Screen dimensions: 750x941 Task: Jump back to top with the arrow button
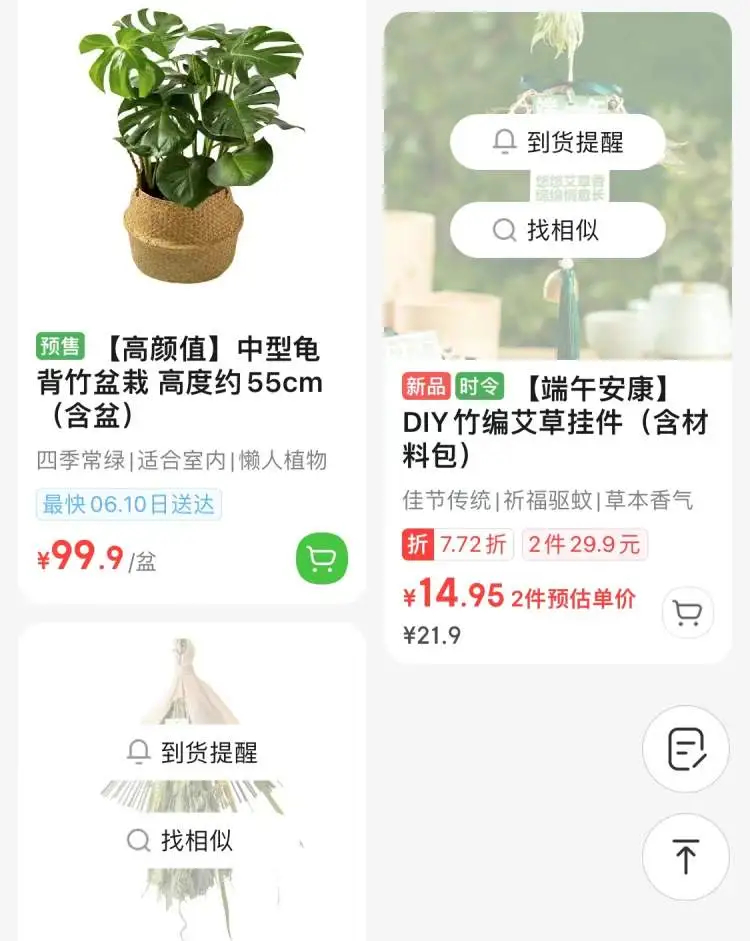pos(686,857)
